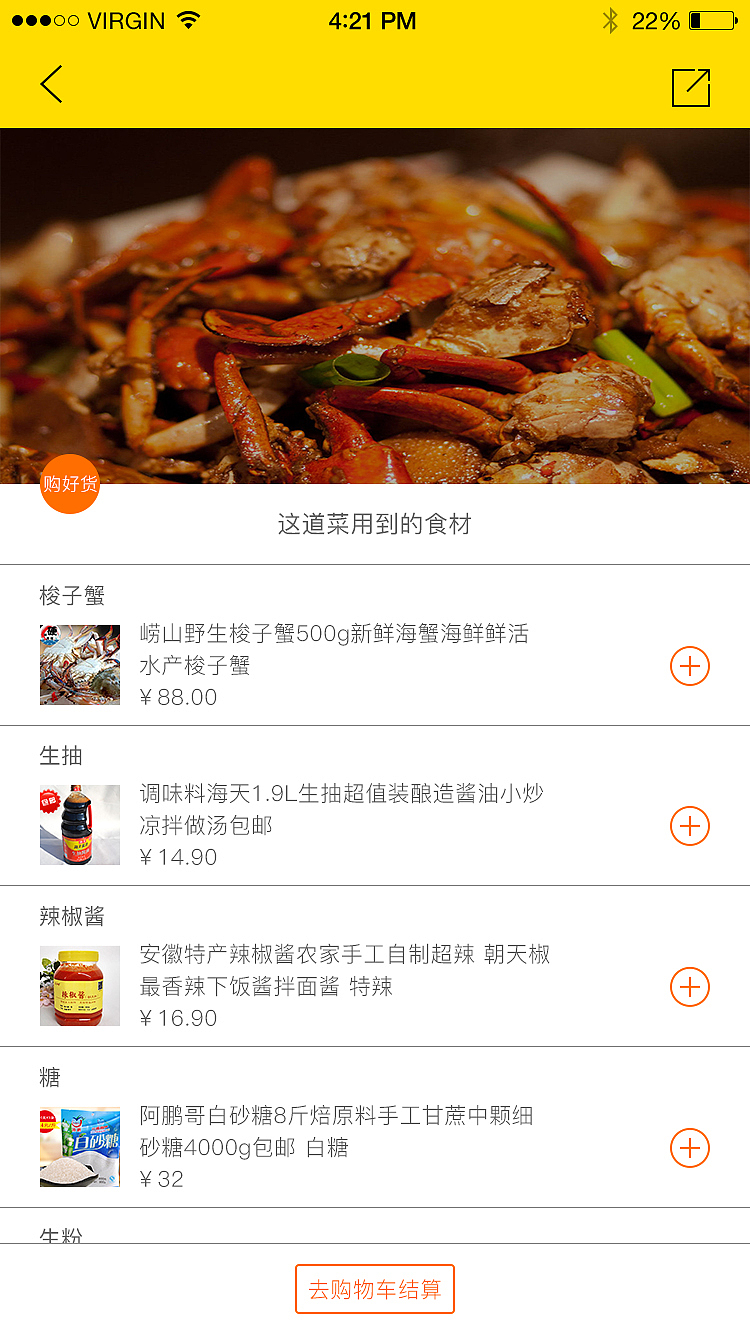Go to cart via 去购物车结算 button

(x=375, y=1289)
